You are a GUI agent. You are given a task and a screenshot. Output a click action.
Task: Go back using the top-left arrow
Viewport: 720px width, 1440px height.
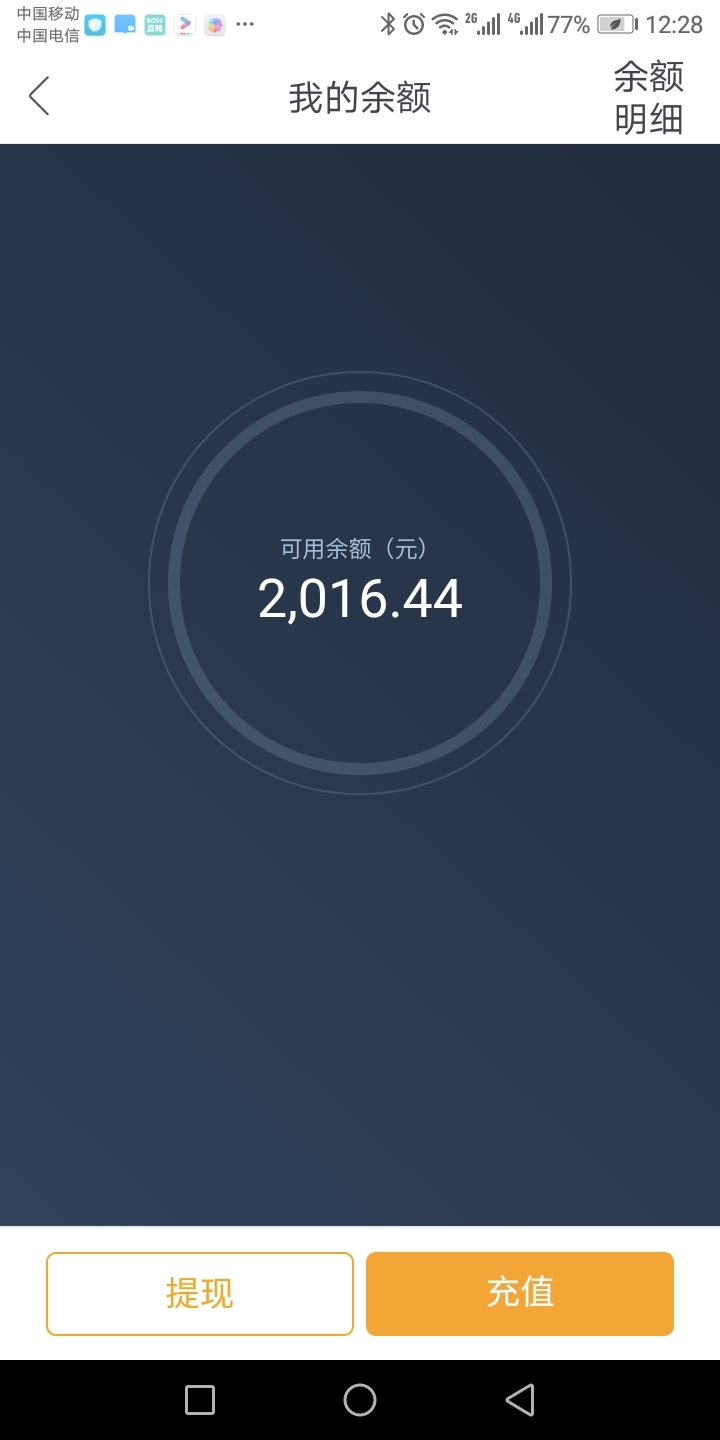pos(39,97)
